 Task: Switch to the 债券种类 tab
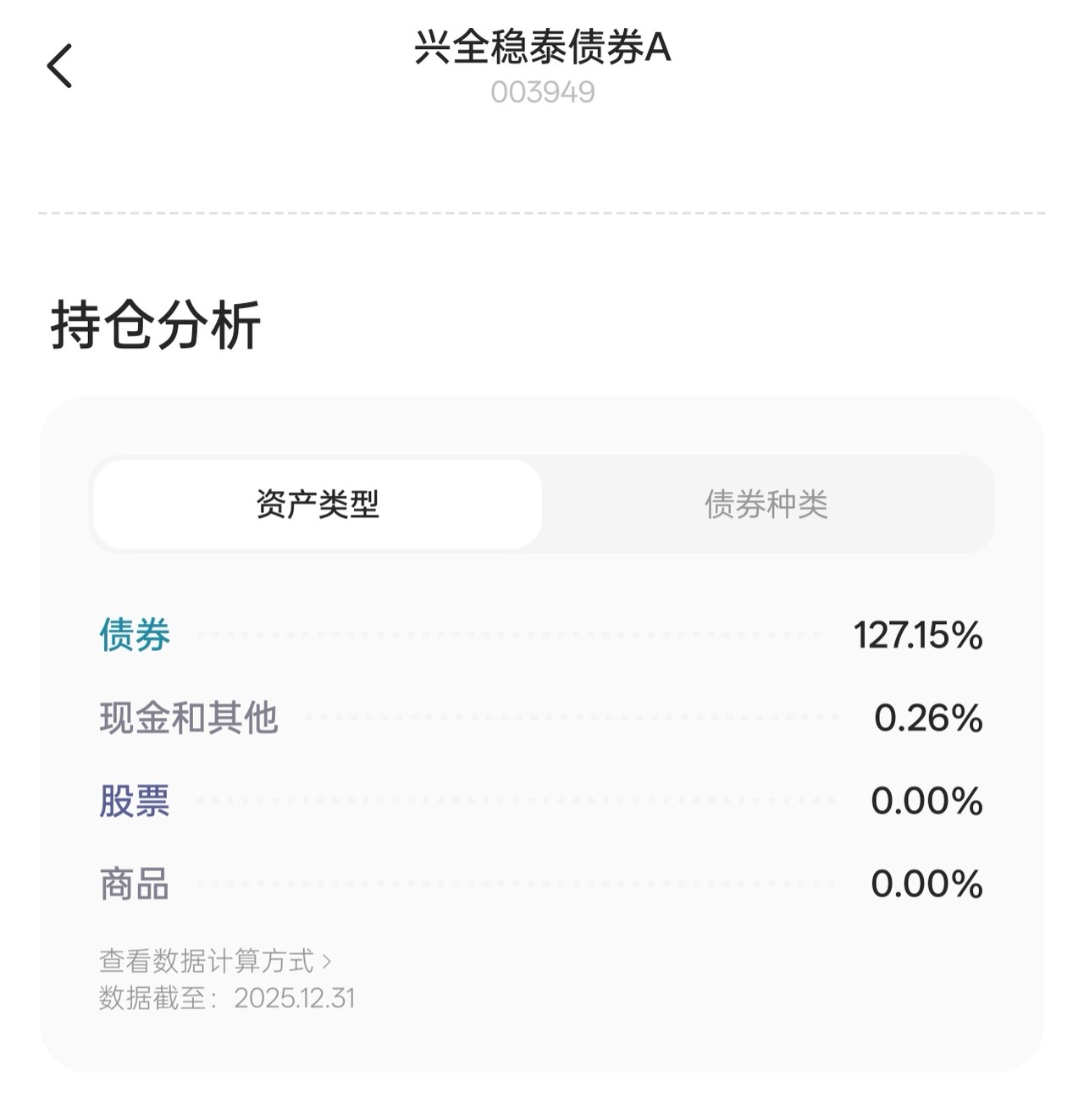[x=766, y=505]
